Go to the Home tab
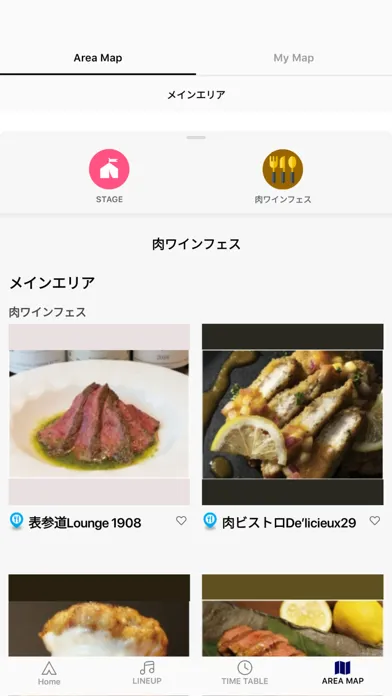Image resolution: width=392 pixels, height=696 pixels. [x=49, y=673]
